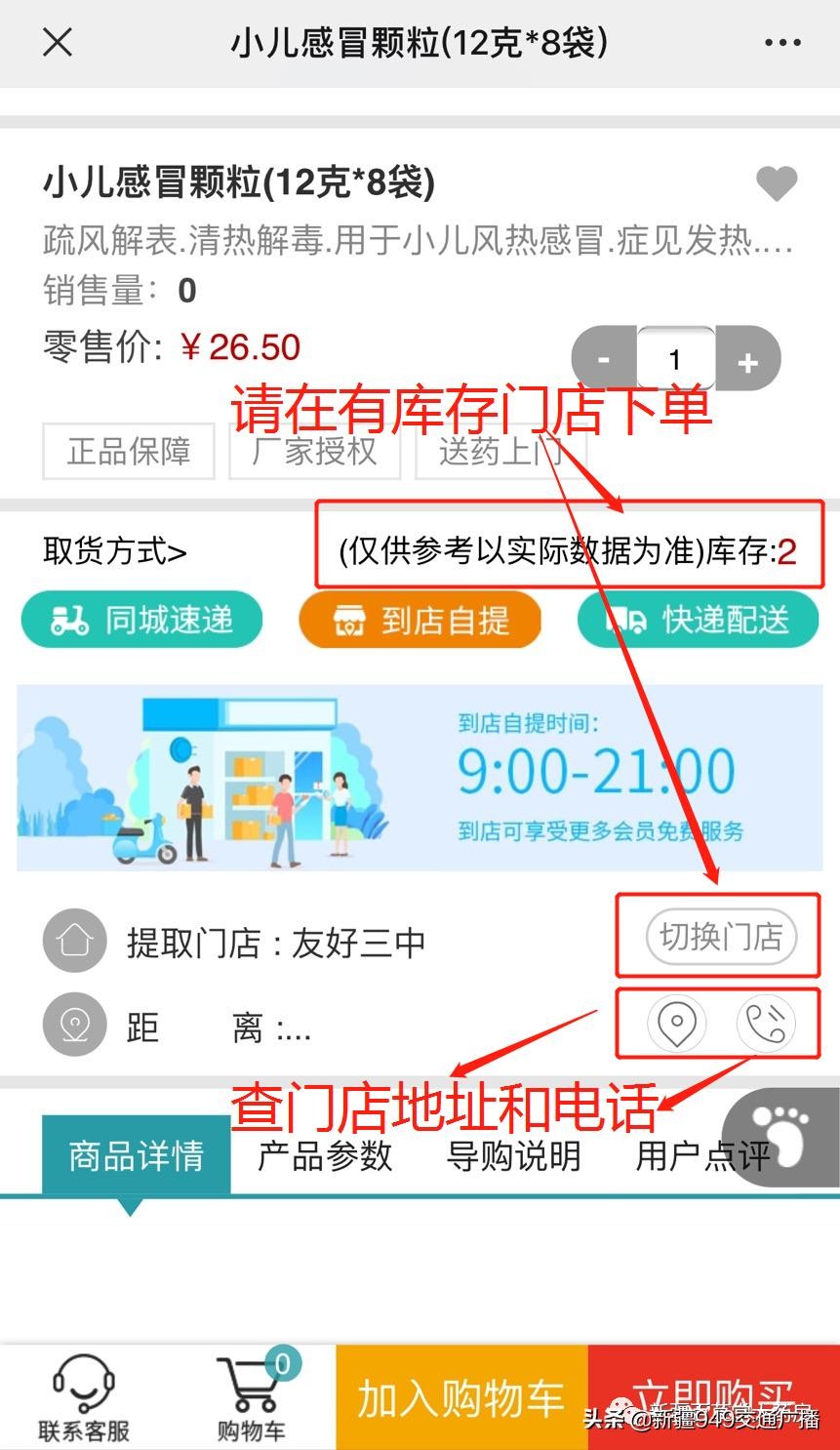
Task: Favorite this product with the heart
Action: [777, 183]
